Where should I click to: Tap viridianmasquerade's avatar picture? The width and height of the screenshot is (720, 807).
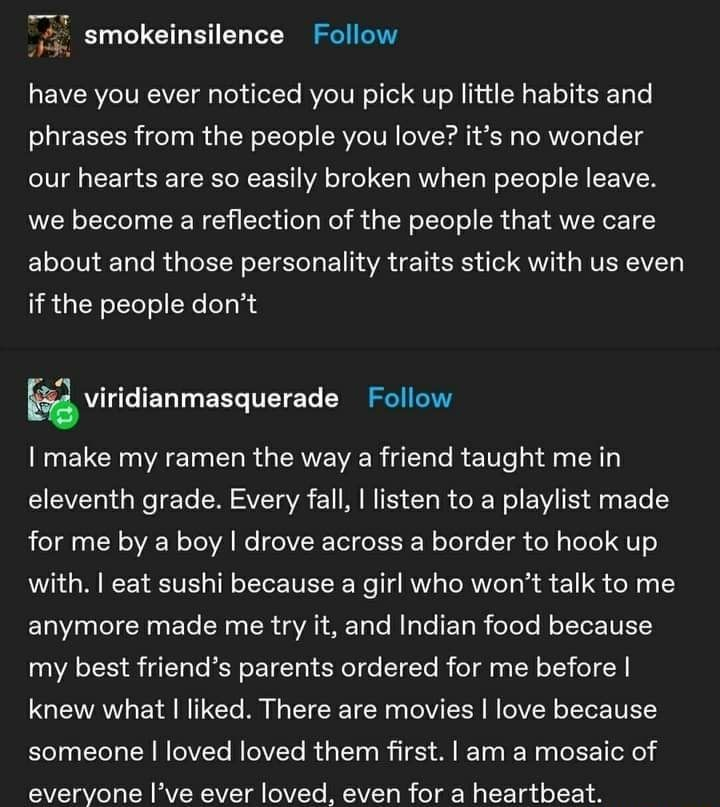(x=45, y=398)
